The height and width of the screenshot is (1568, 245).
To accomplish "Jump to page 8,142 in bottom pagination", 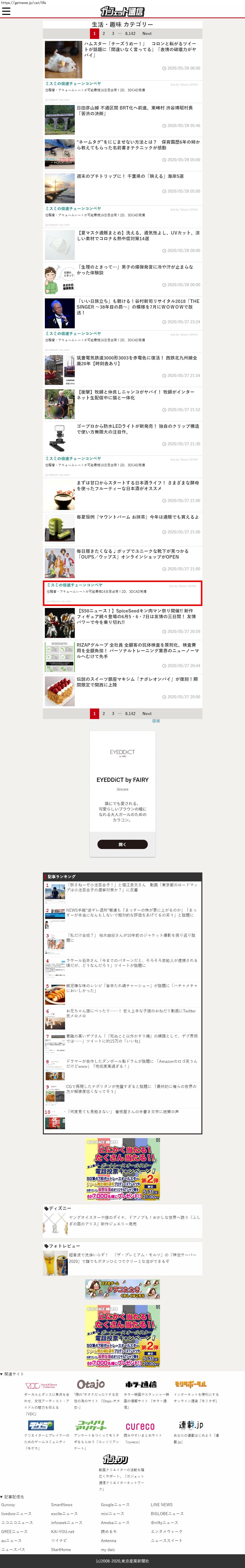I will (x=130, y=713).
